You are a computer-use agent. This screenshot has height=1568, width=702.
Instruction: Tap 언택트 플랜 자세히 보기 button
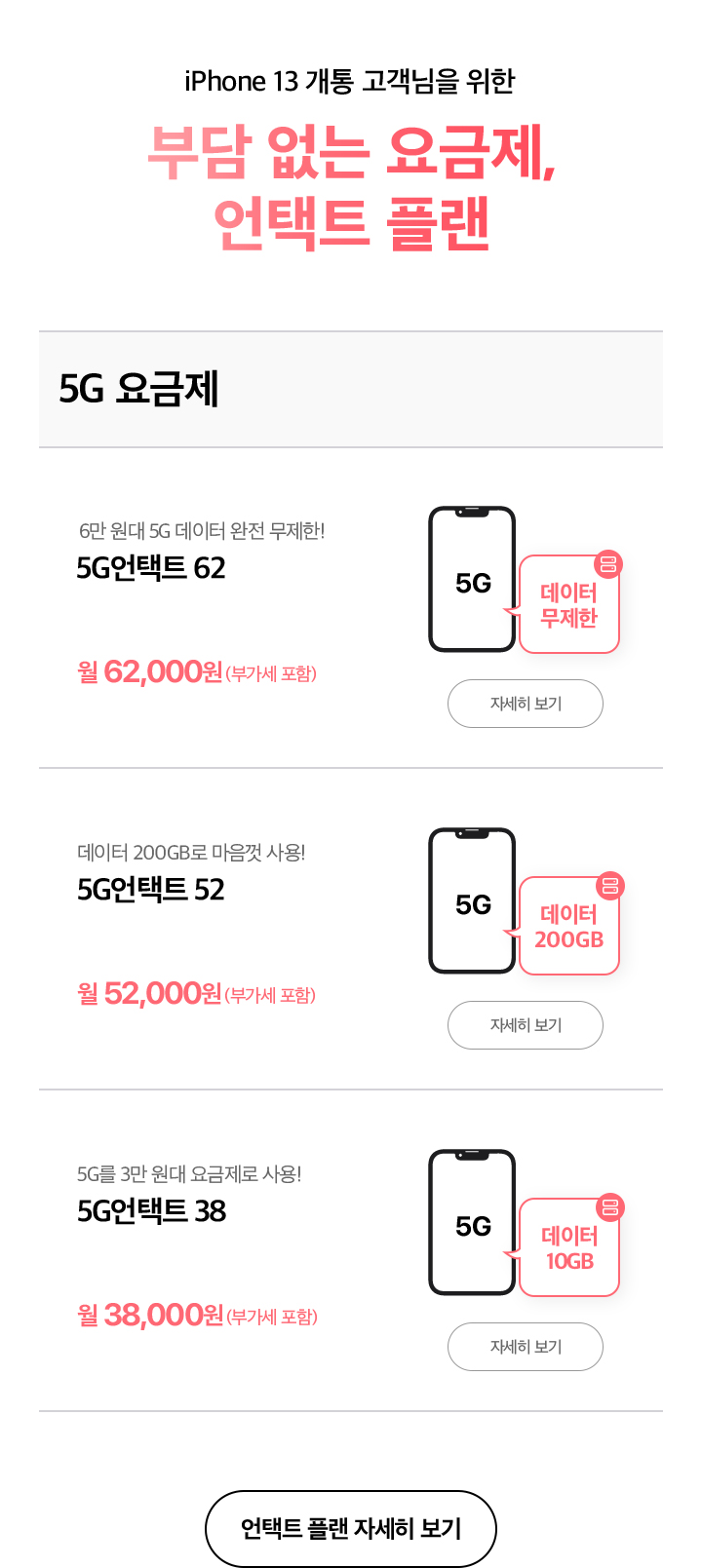(x=351, y=1528)
